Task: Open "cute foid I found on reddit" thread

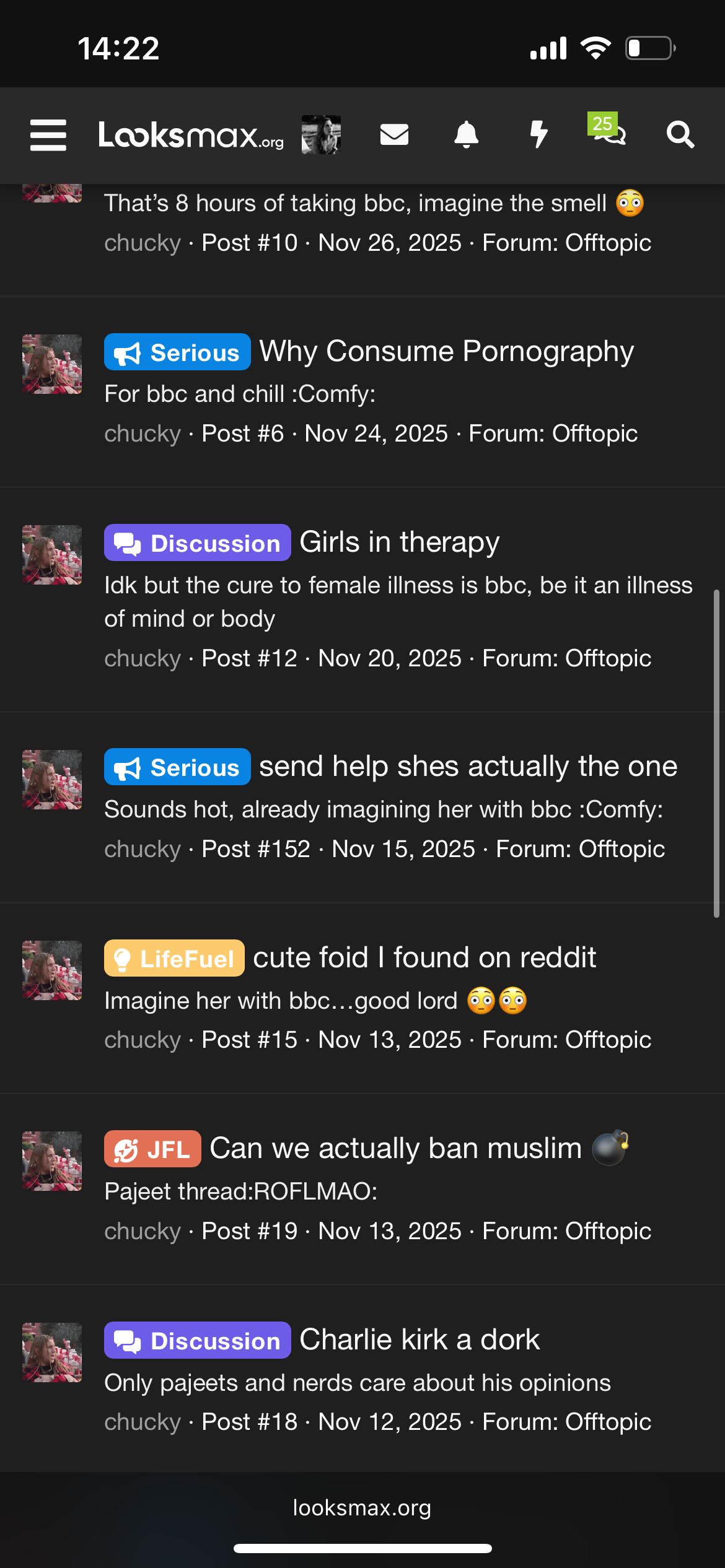Action: coord(424,958)
